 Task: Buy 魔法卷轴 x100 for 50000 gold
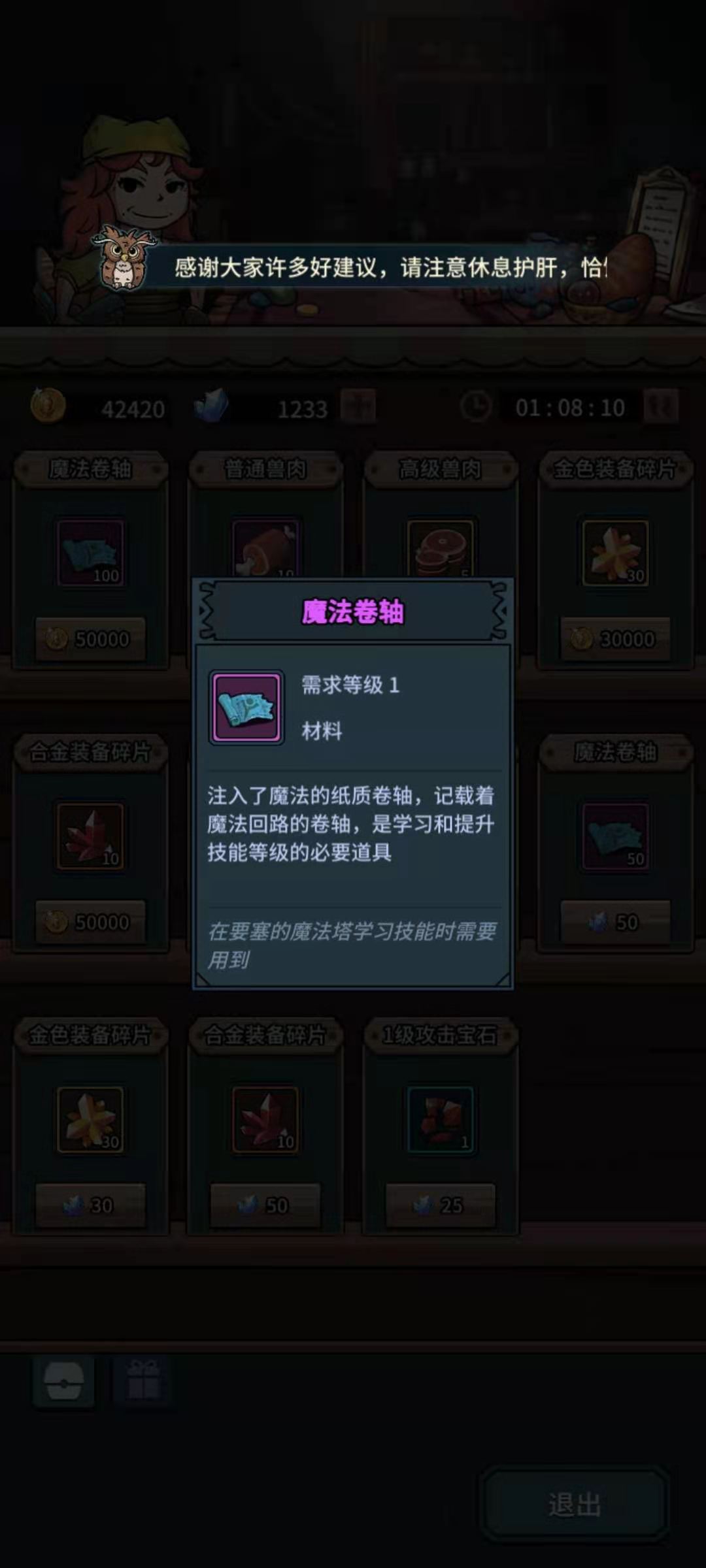[90, 638]
